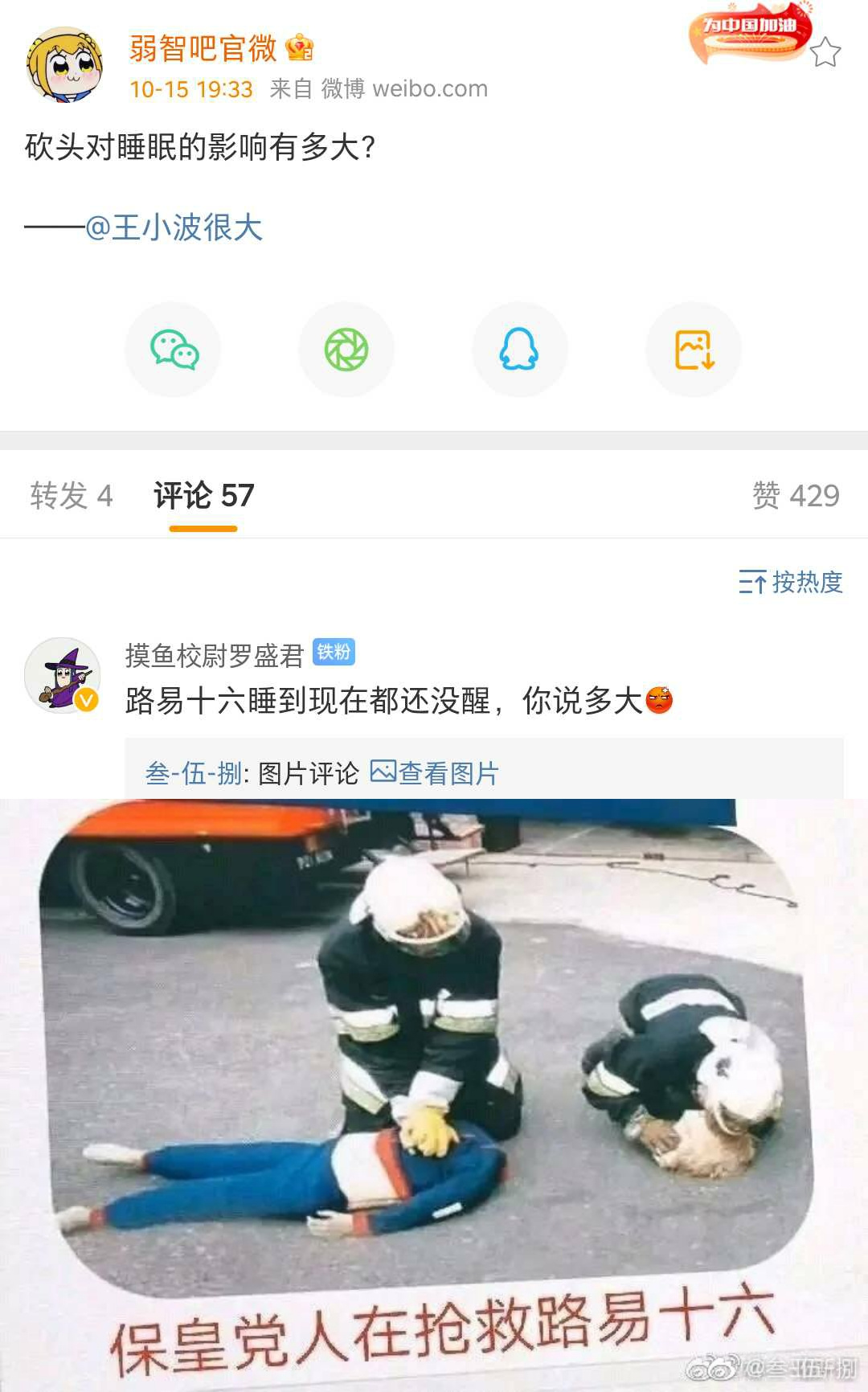The image size is (868, 1392).
Task: Open 叁-伍-捌's profile from the reply
Action: [194, 774]
